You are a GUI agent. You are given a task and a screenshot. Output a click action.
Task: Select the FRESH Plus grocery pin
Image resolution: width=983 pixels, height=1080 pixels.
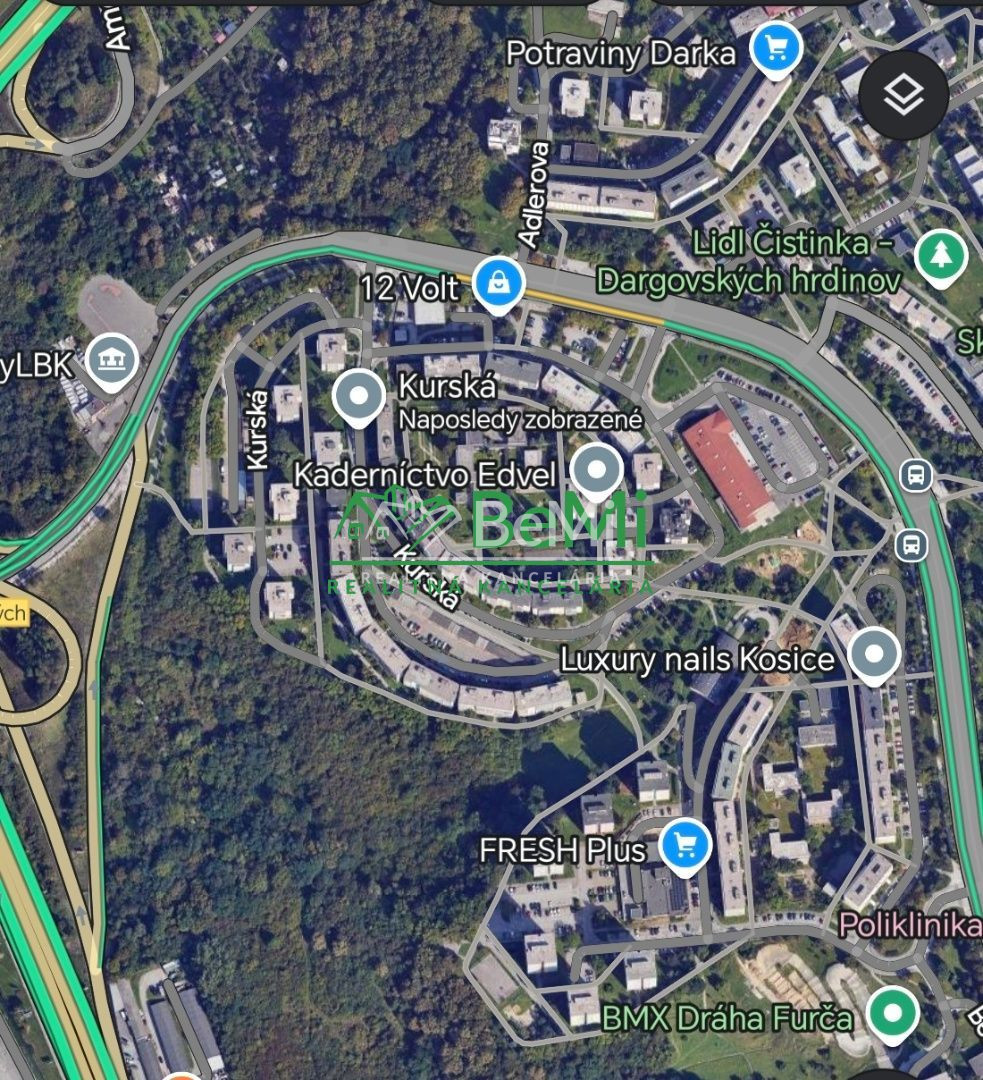(x=685, y=846)
